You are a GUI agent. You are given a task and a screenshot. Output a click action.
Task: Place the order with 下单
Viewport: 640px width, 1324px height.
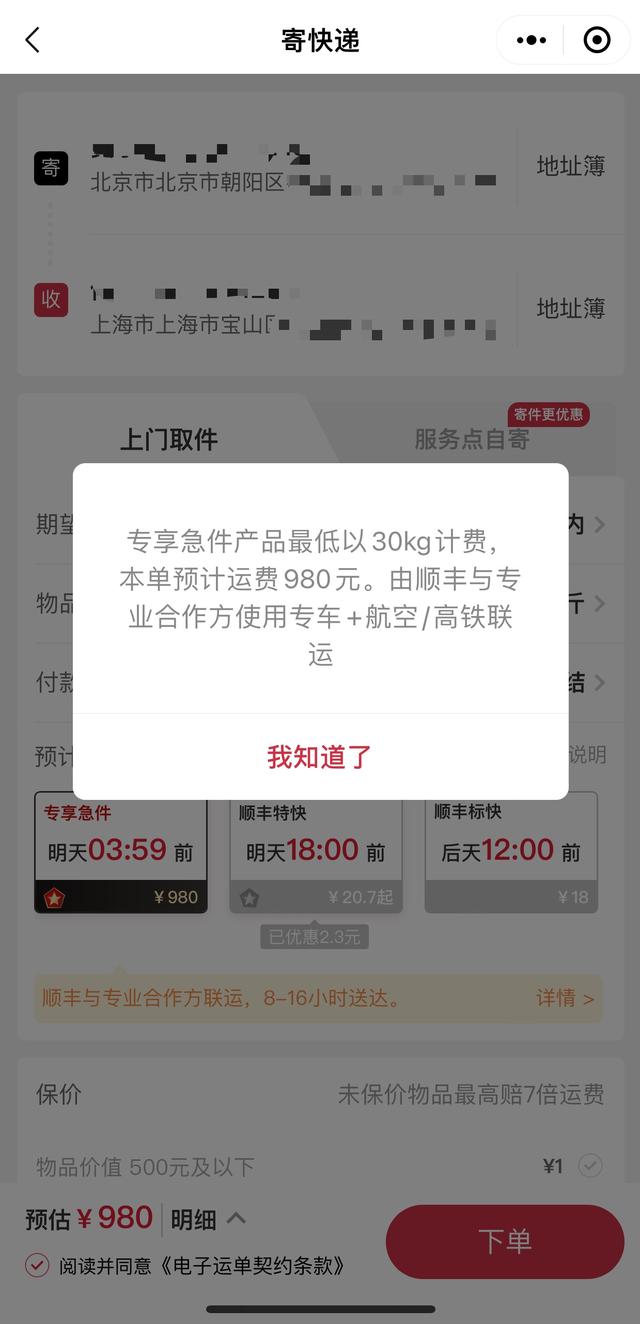tap(505, 1241)
